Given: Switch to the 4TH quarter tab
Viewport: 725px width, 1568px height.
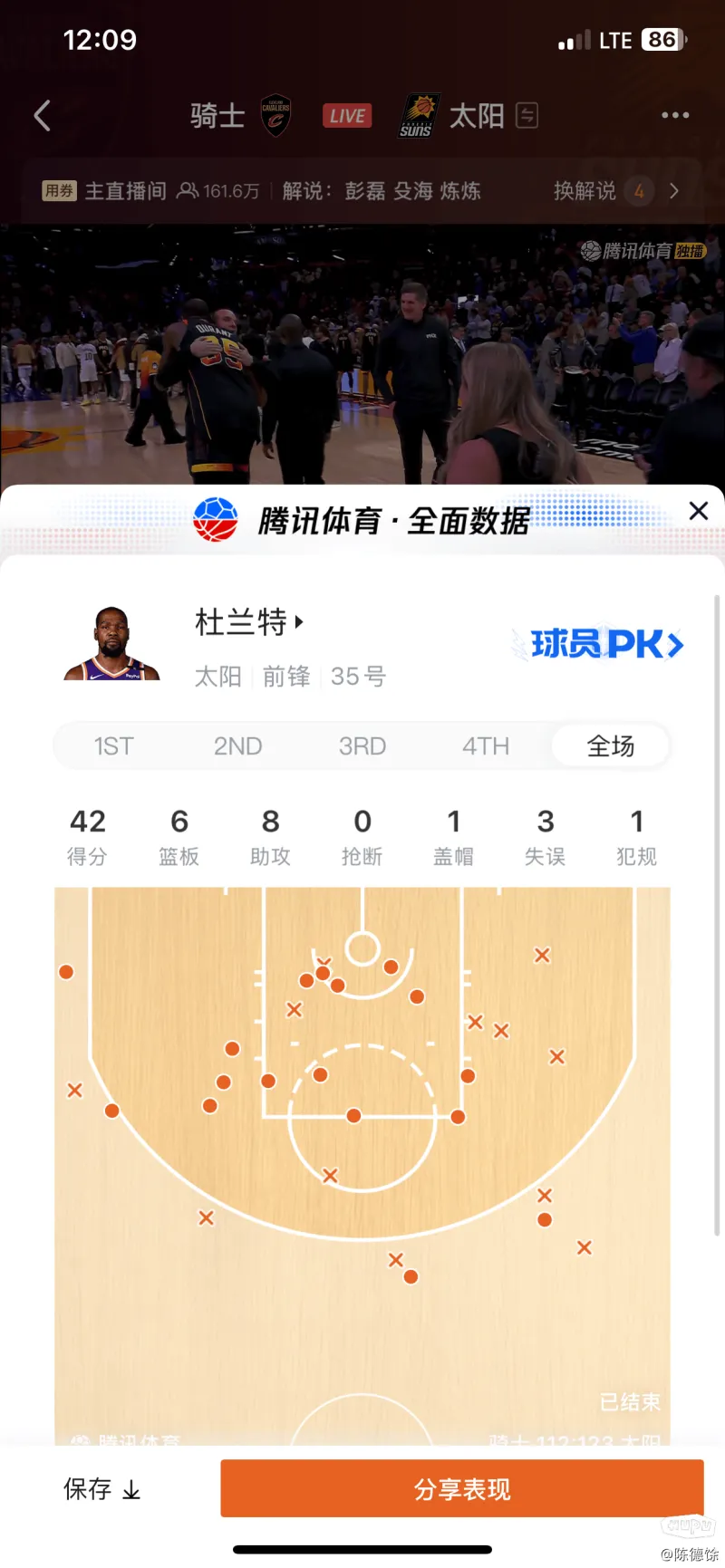Looking at the screenshot, I should coord(486,746).
